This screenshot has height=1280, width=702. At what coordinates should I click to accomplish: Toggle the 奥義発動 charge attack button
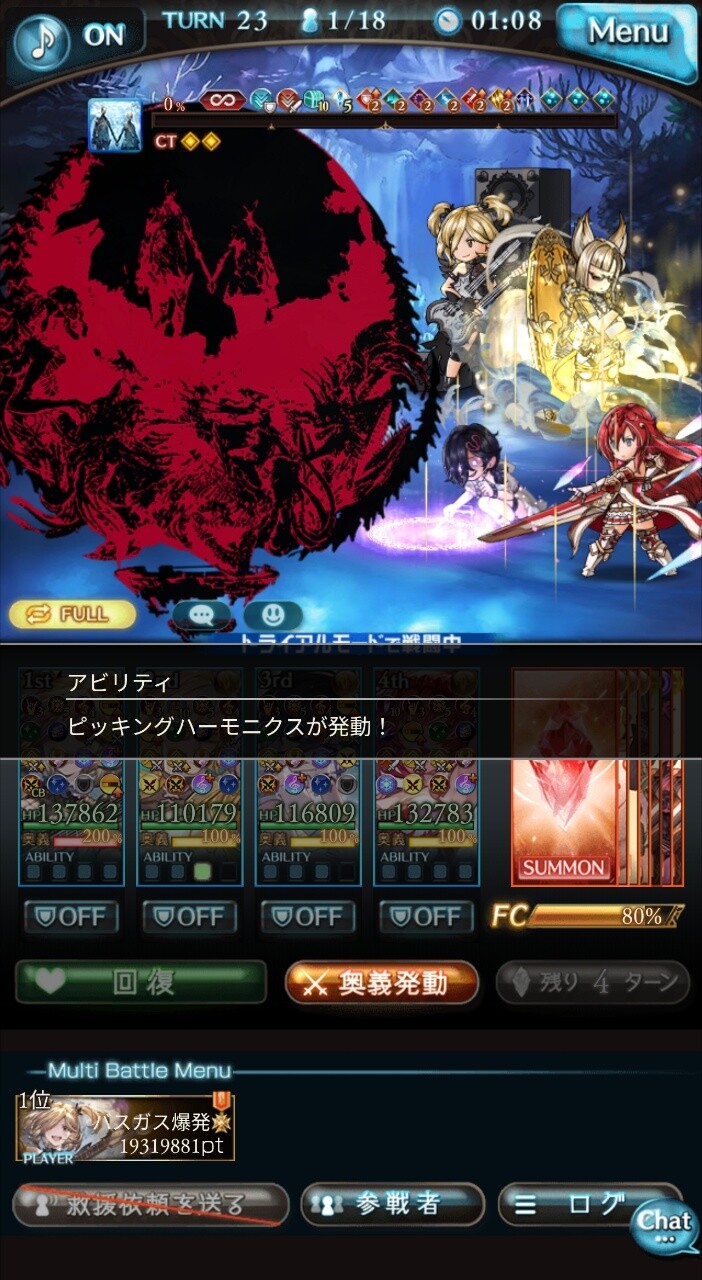381,982
